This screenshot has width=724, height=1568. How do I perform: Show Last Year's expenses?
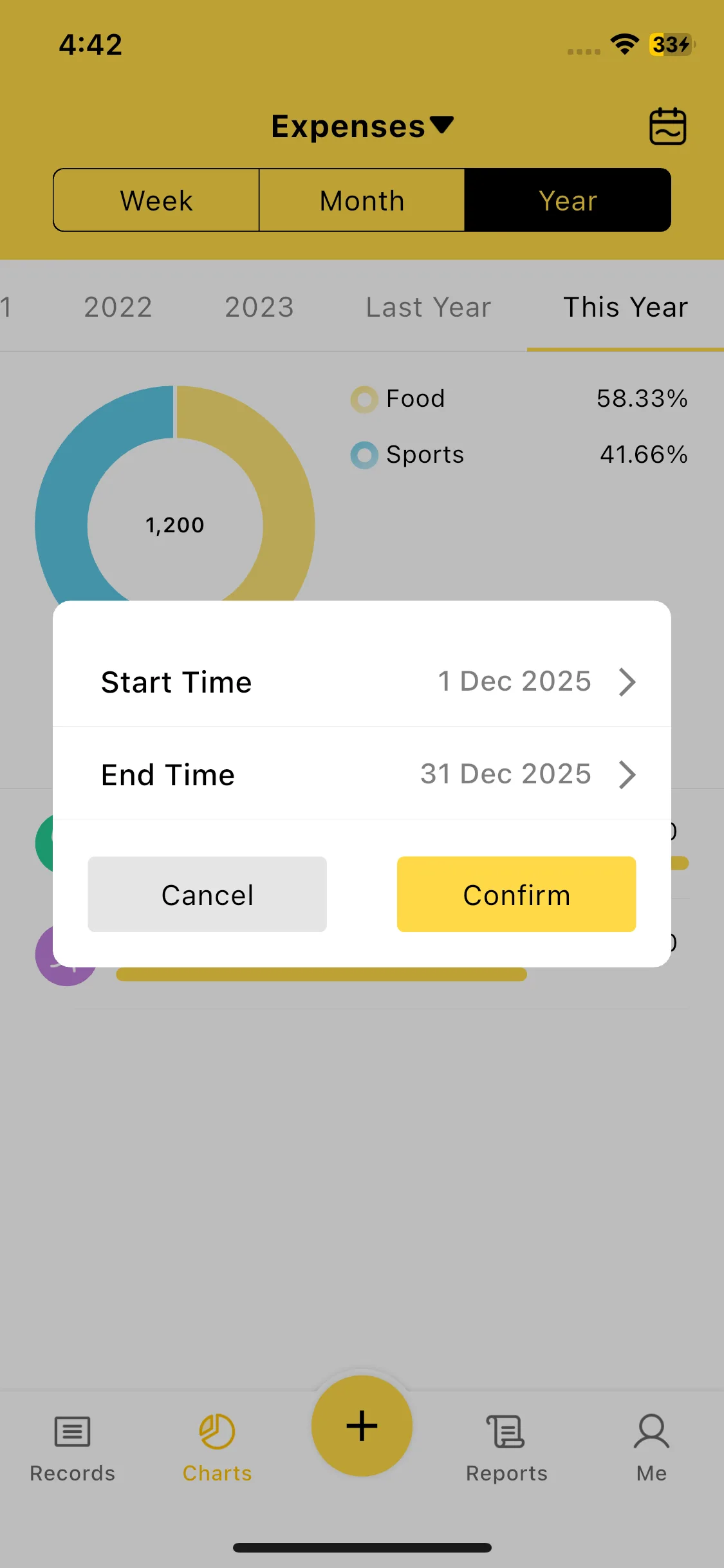point(428,307)
